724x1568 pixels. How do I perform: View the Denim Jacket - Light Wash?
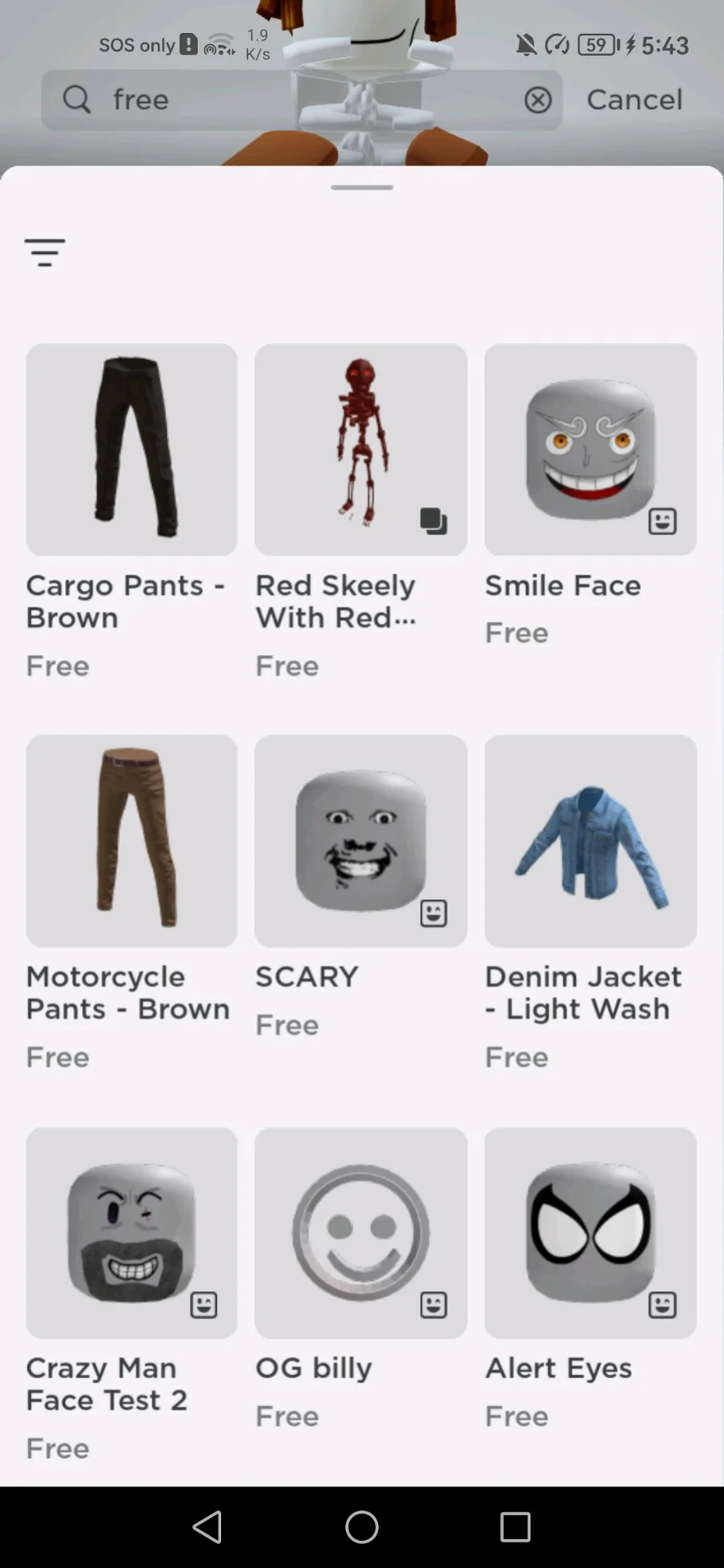(x=590, y=840)
